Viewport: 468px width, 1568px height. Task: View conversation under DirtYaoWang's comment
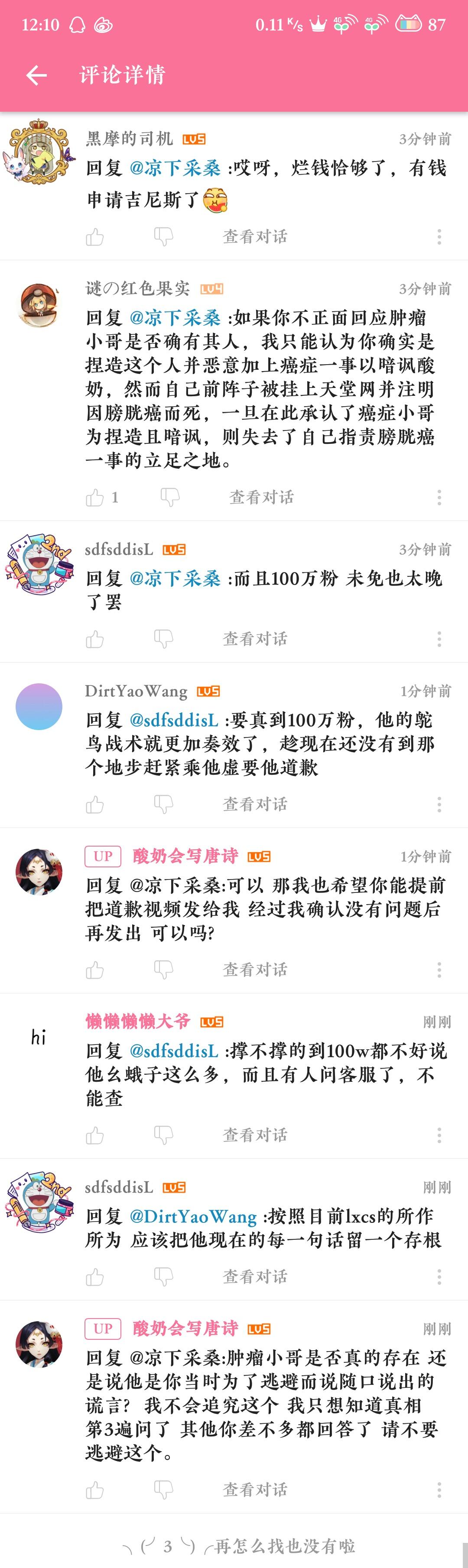tap(255, 804)
